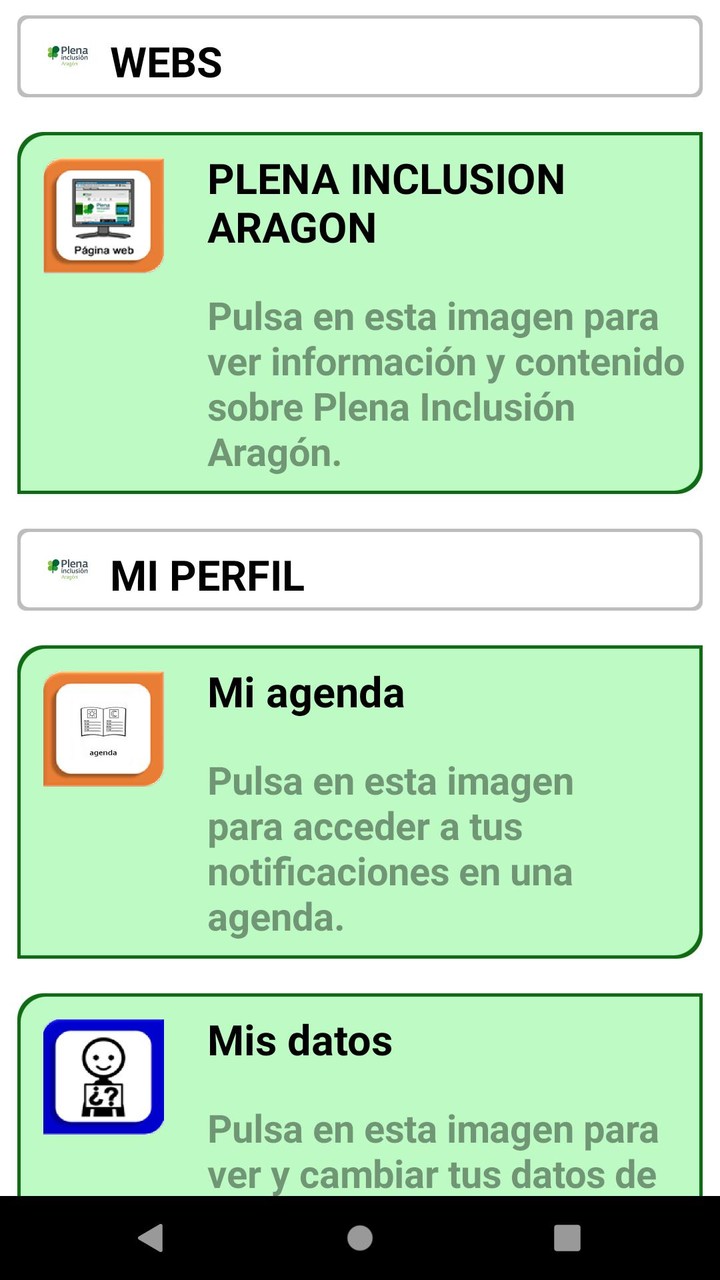Click the Mis datos description text
This screenshot has width=720, height=1280.
(x=432, y=1152)
